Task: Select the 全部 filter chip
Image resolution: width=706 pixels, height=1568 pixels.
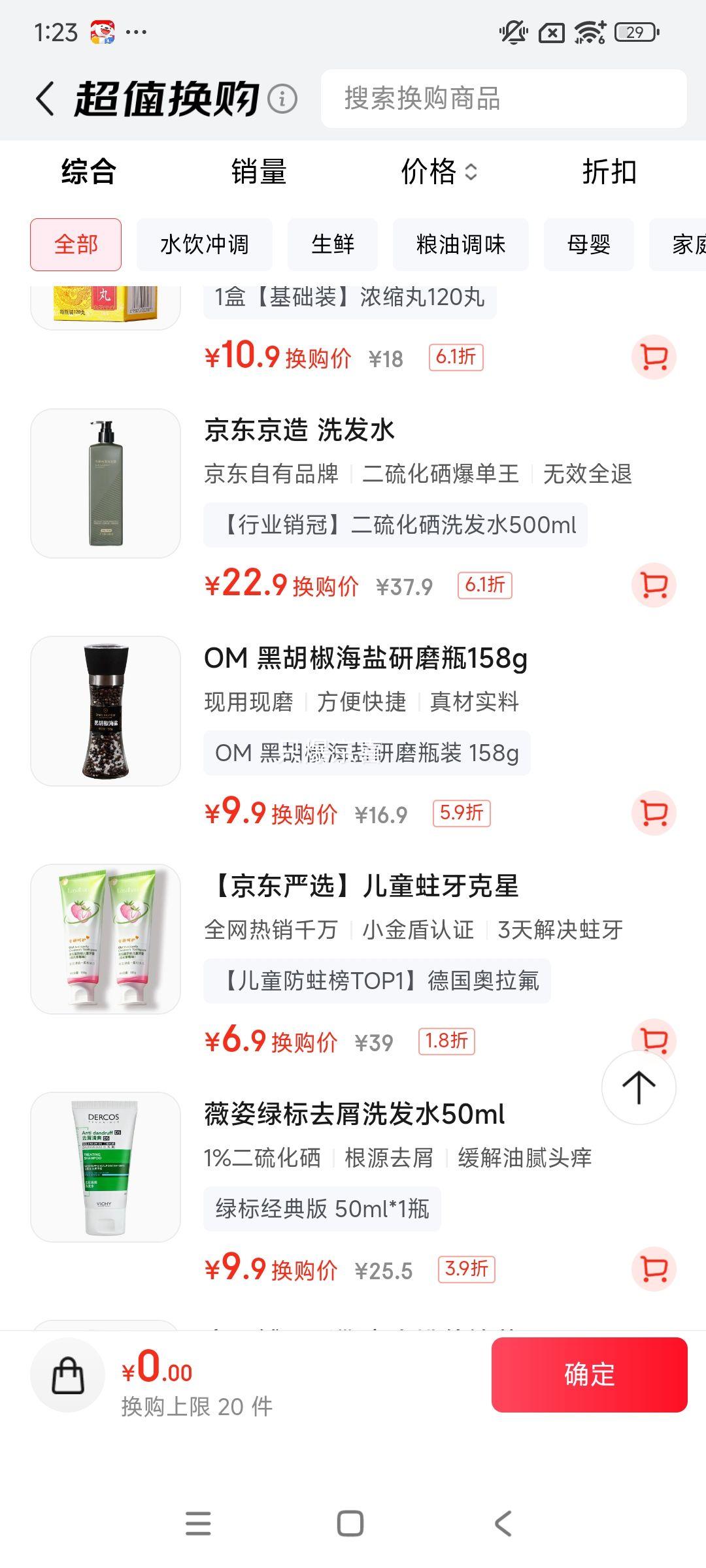Action: (75, 244)
